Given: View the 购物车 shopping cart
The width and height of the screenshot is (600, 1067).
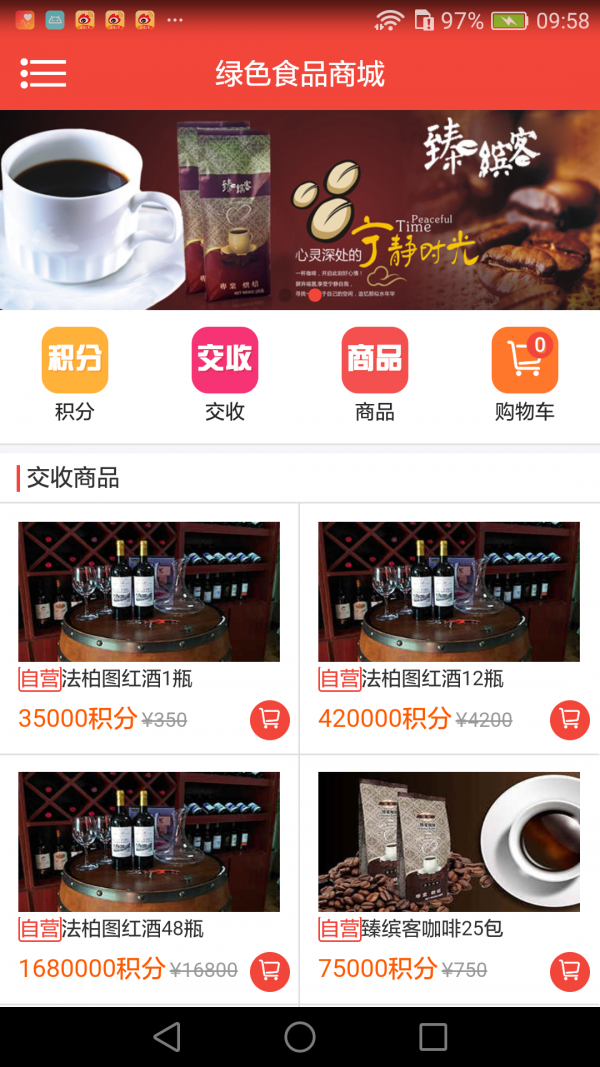Looking at the screenshot, I should 525,361.
